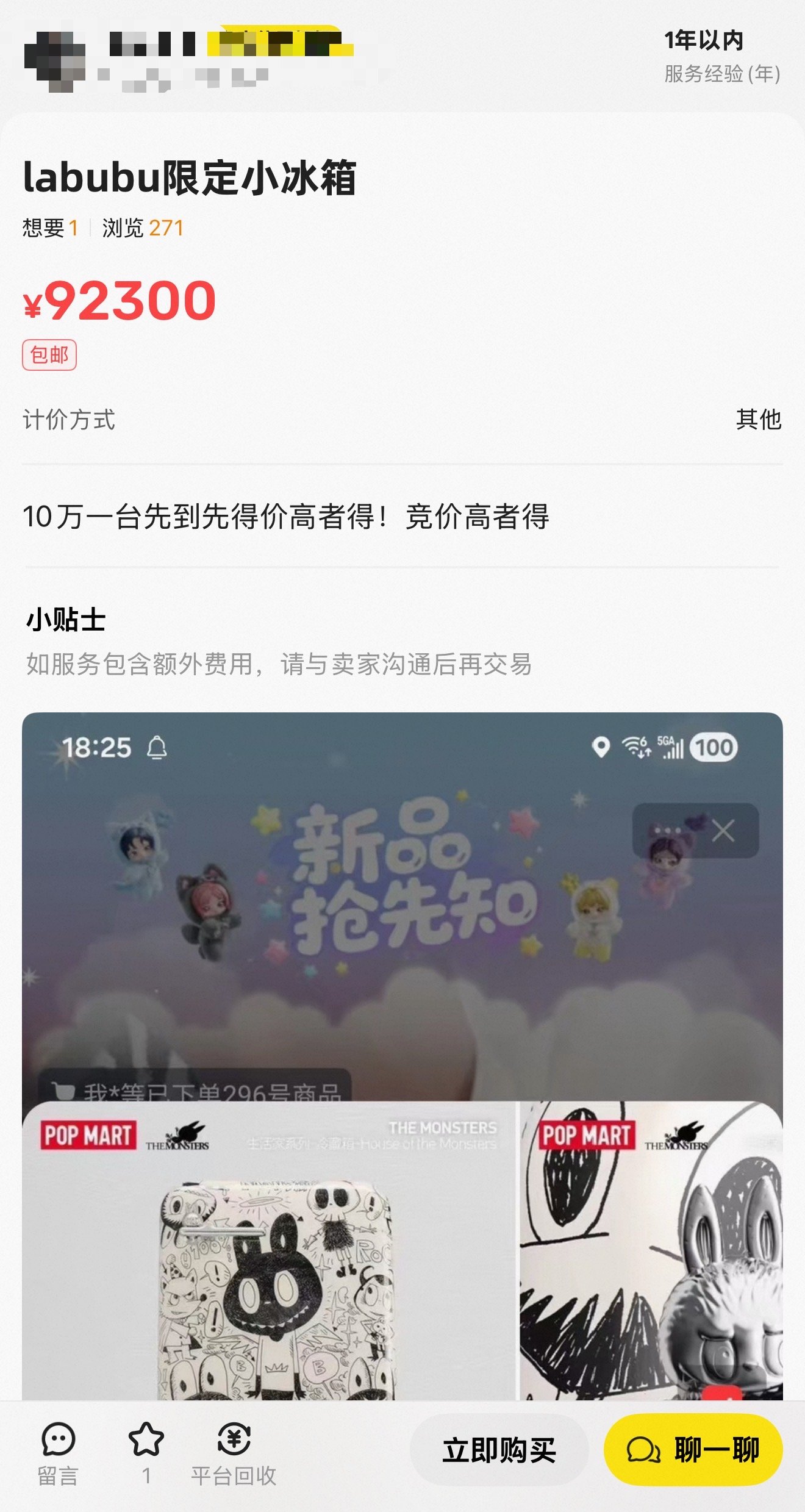Tap 立即购买 to buy now
The height and width of the screenshot is (1512, 805).
pyautogui.click(x=499, y=1450)
